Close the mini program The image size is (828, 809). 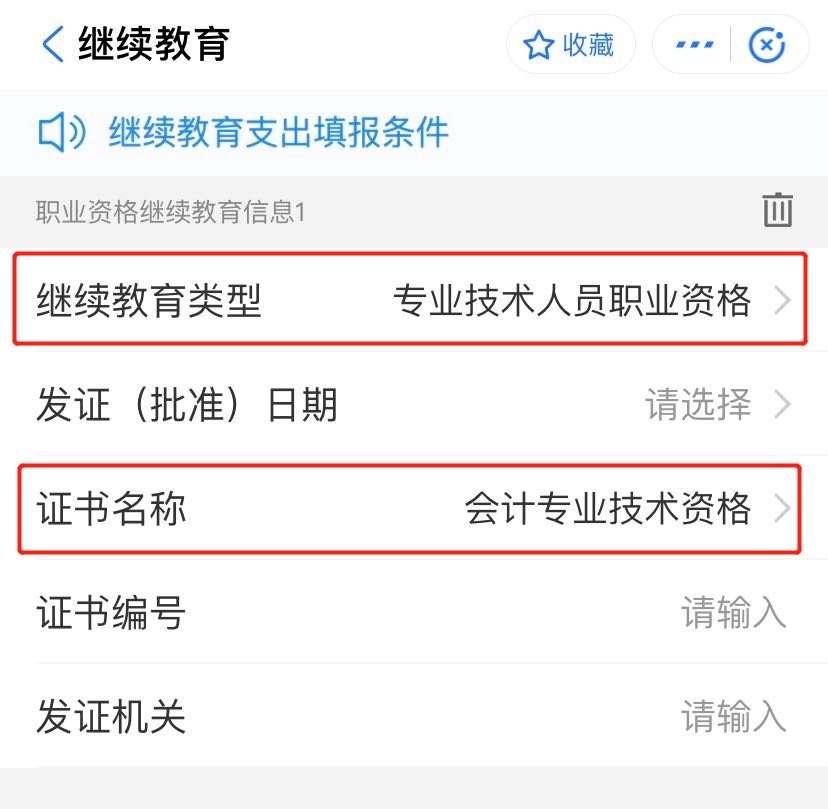(x=767, y=45)
